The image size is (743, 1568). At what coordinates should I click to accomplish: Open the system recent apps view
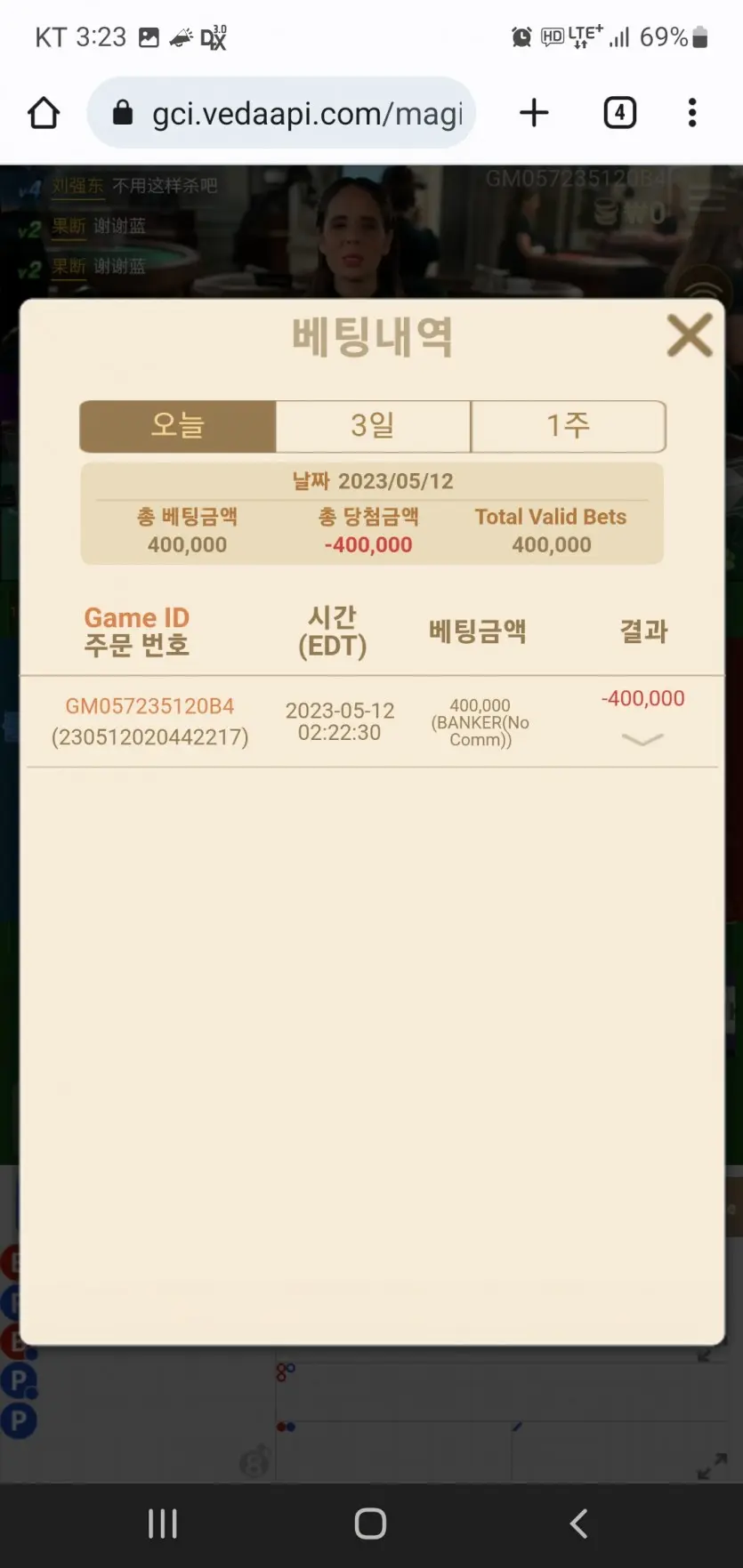coord(163,1524)
